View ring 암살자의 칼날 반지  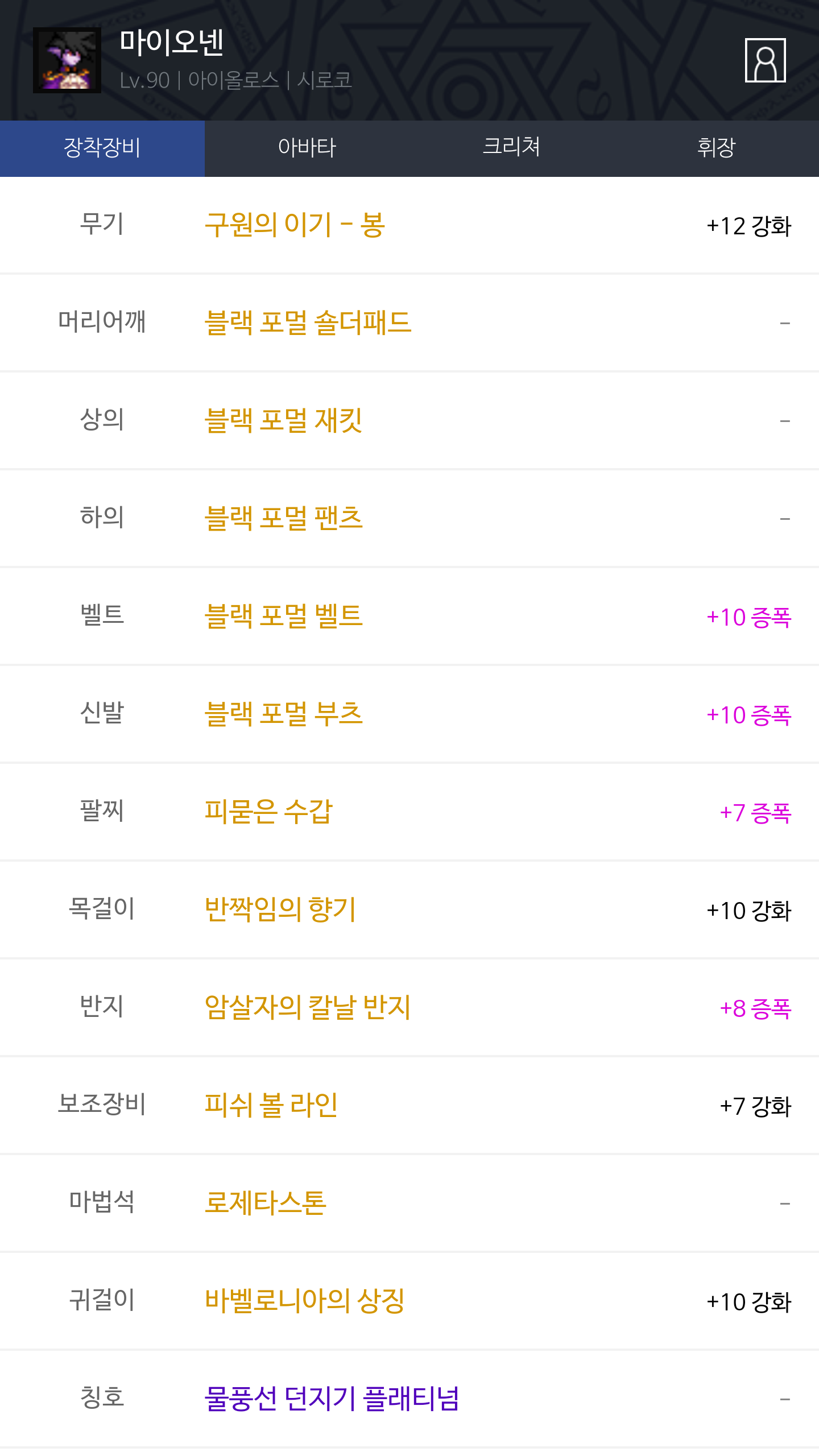[x=307, y=1008]
